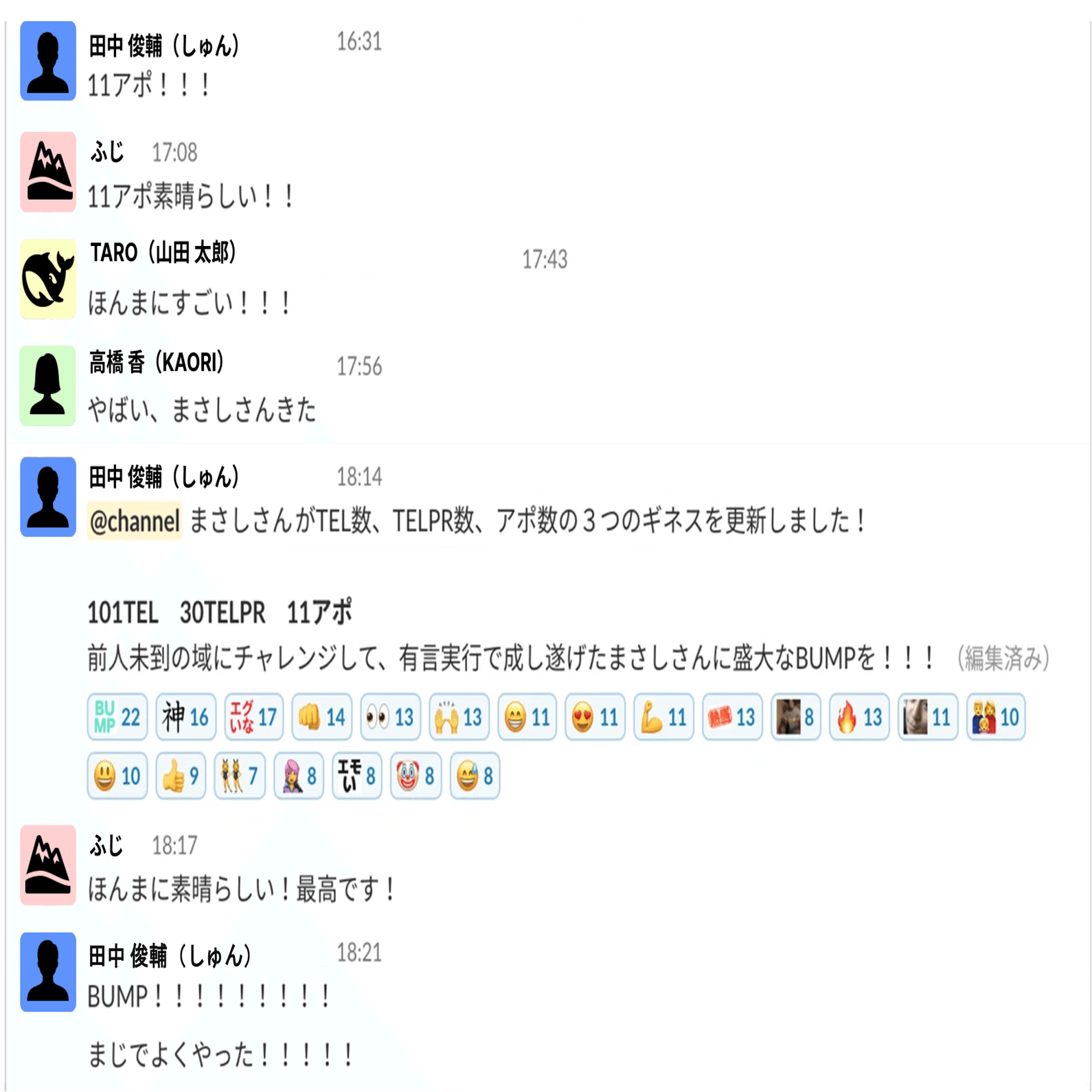React with the fist bump emoji
The height and width of the screenshot is (1092, 1092).
click(321, 717)
